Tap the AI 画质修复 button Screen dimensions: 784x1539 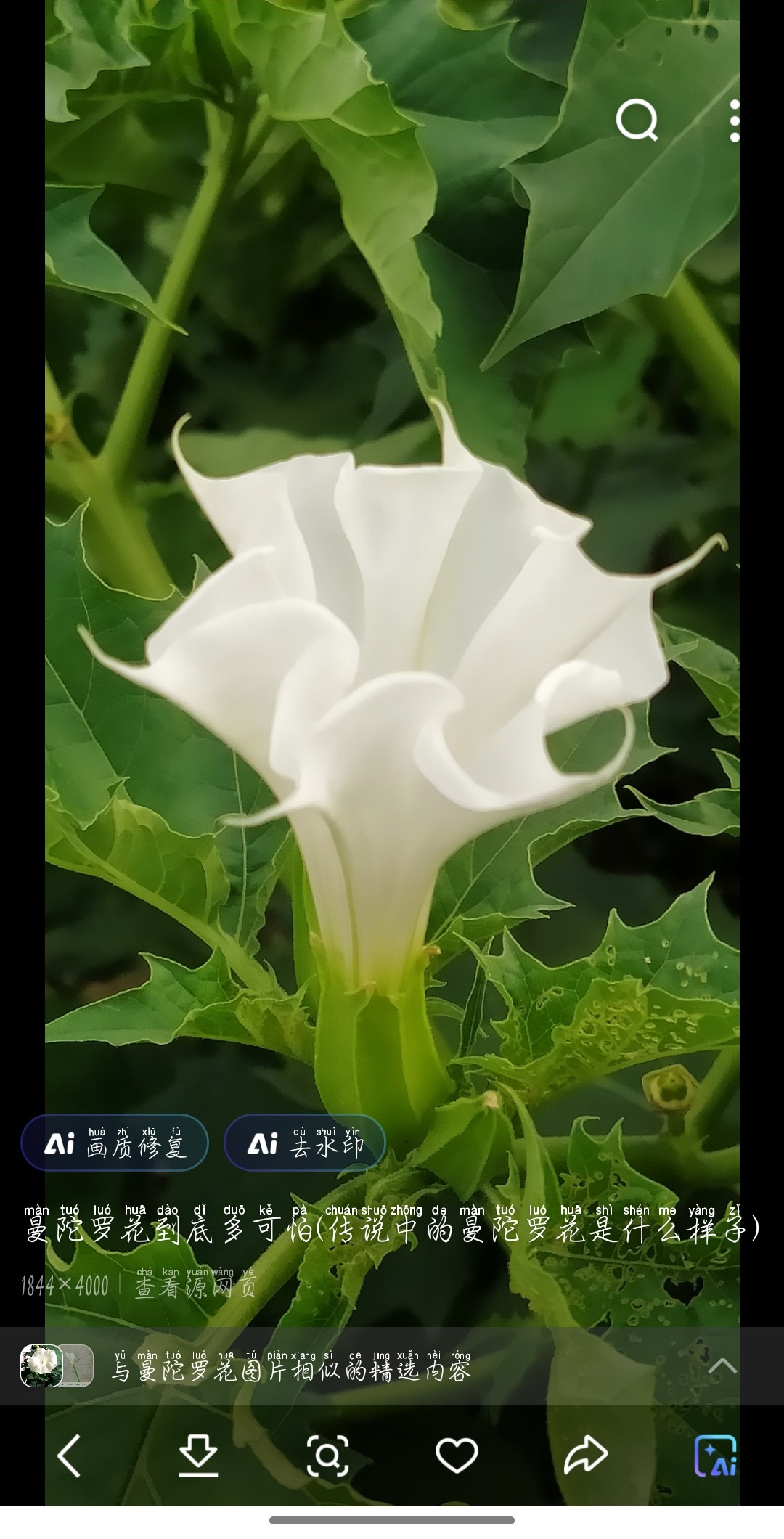point(115,1143)
